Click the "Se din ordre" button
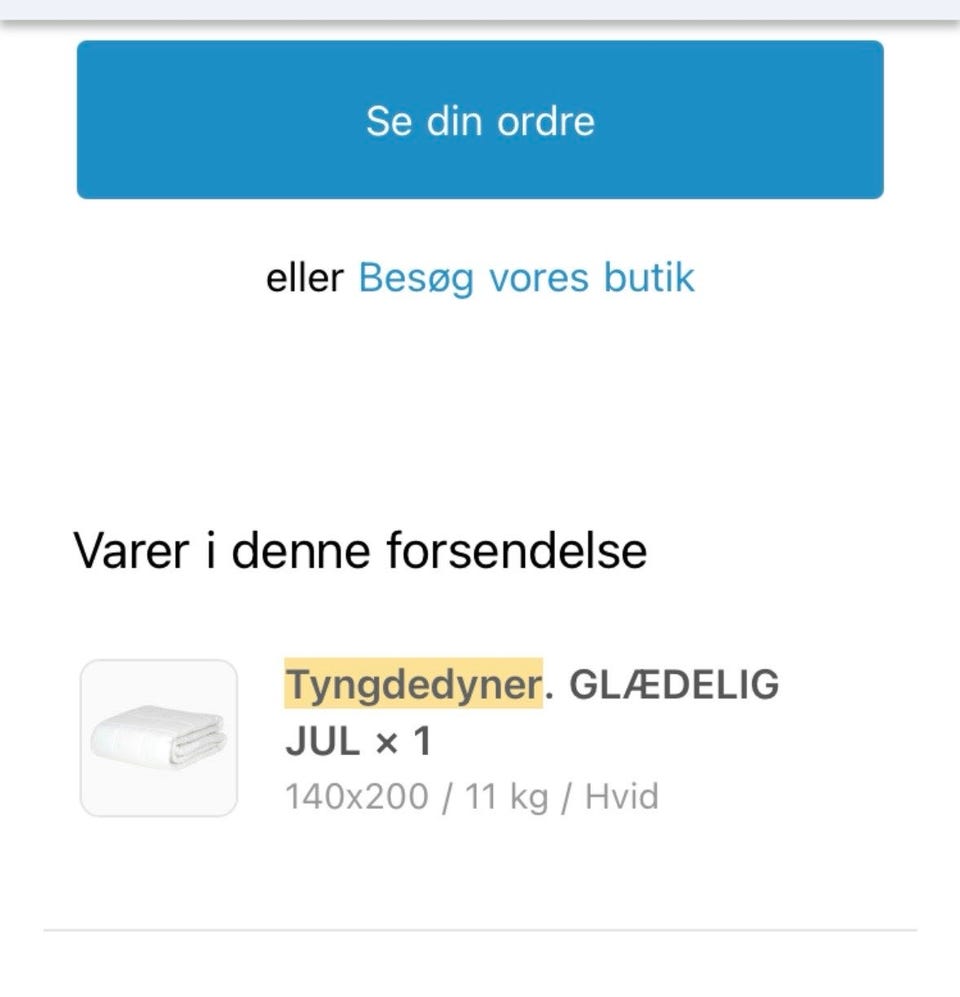 [478, 121]
